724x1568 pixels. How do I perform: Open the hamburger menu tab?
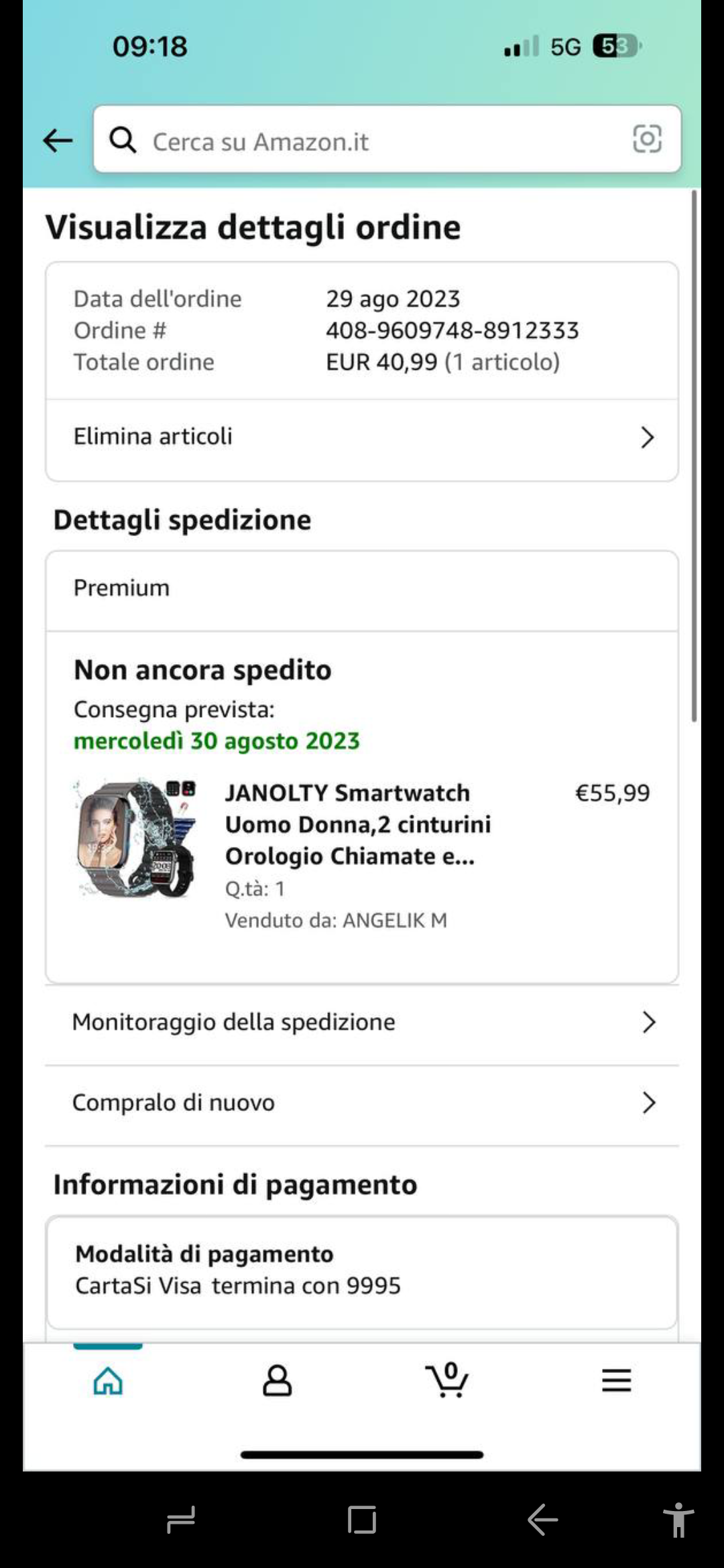pos(616,1380)
